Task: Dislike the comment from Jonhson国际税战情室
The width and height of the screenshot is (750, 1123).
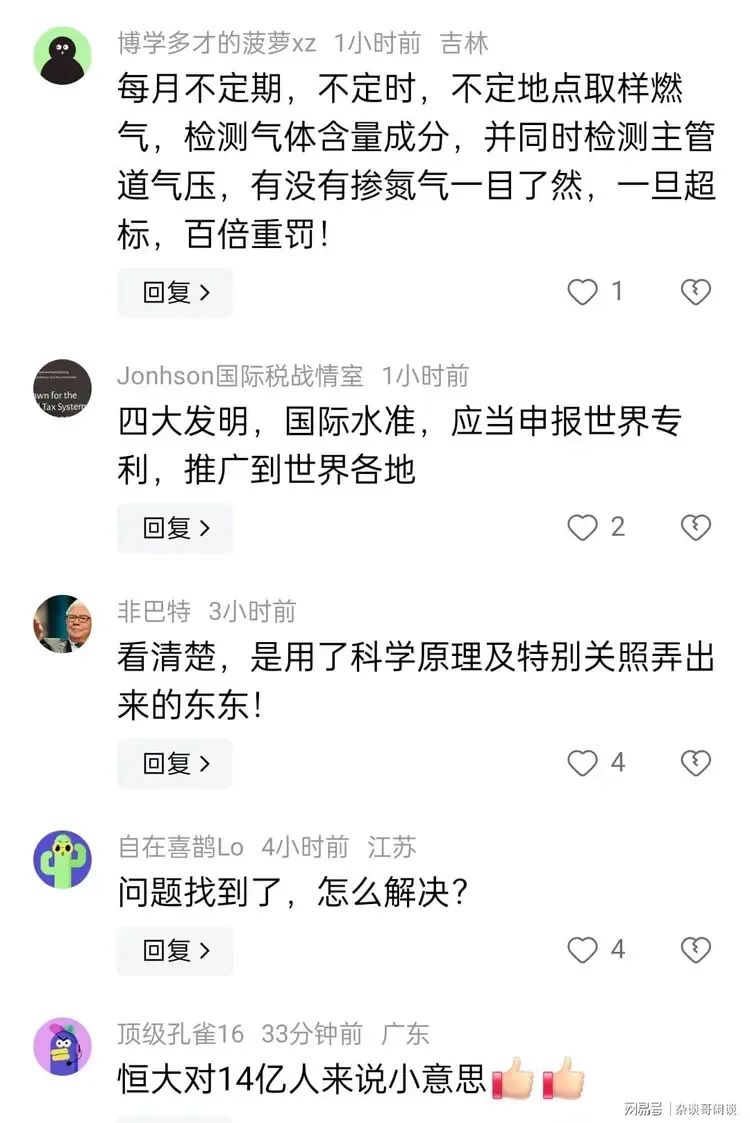Action: click(695, 527)
